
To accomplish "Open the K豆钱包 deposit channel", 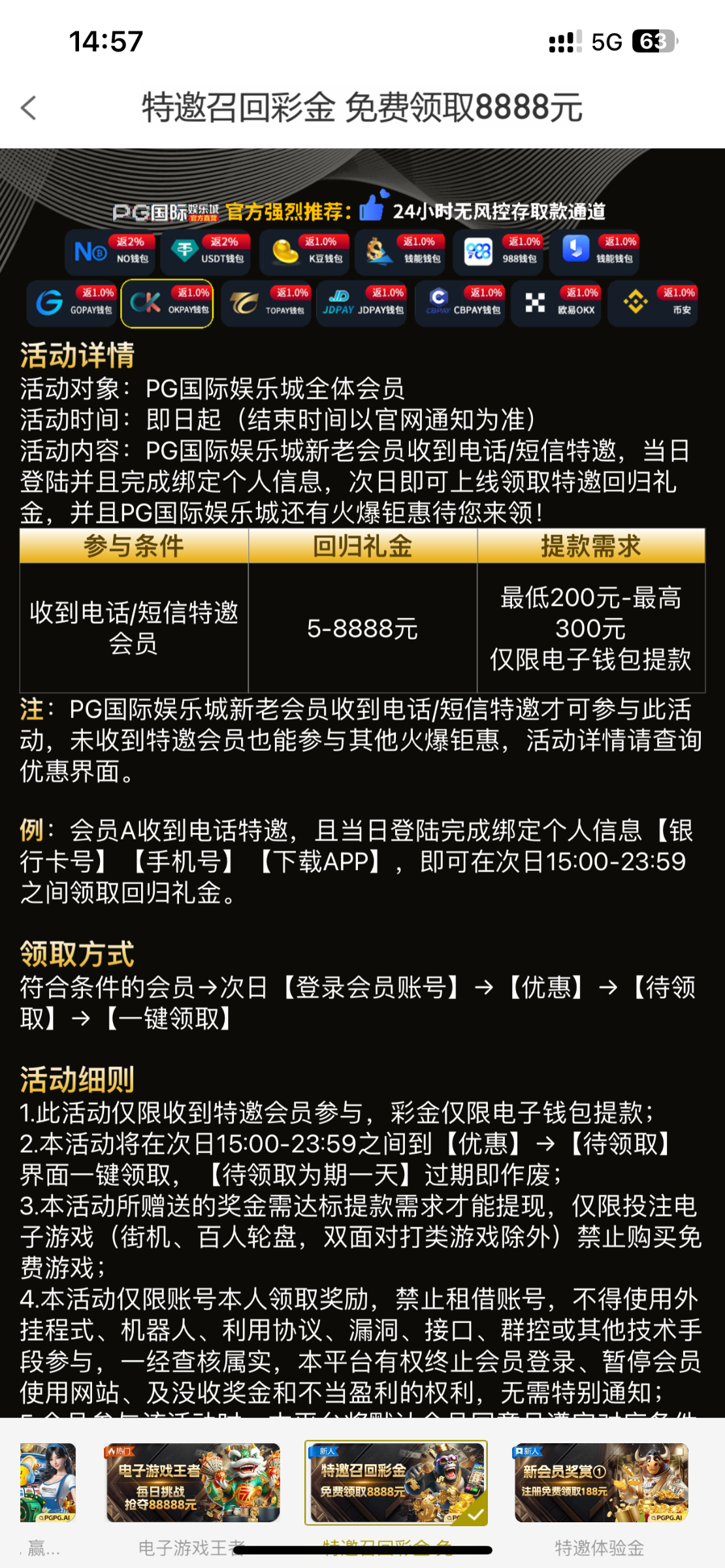I will coord(304,253).
